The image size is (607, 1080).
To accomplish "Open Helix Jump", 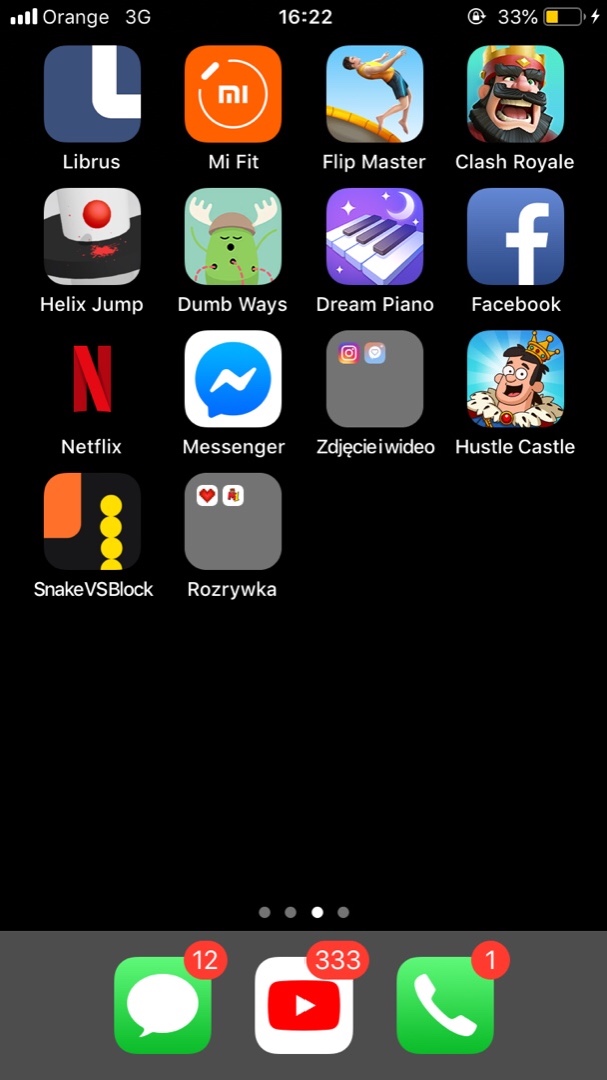I will click(x=92, y=237).
